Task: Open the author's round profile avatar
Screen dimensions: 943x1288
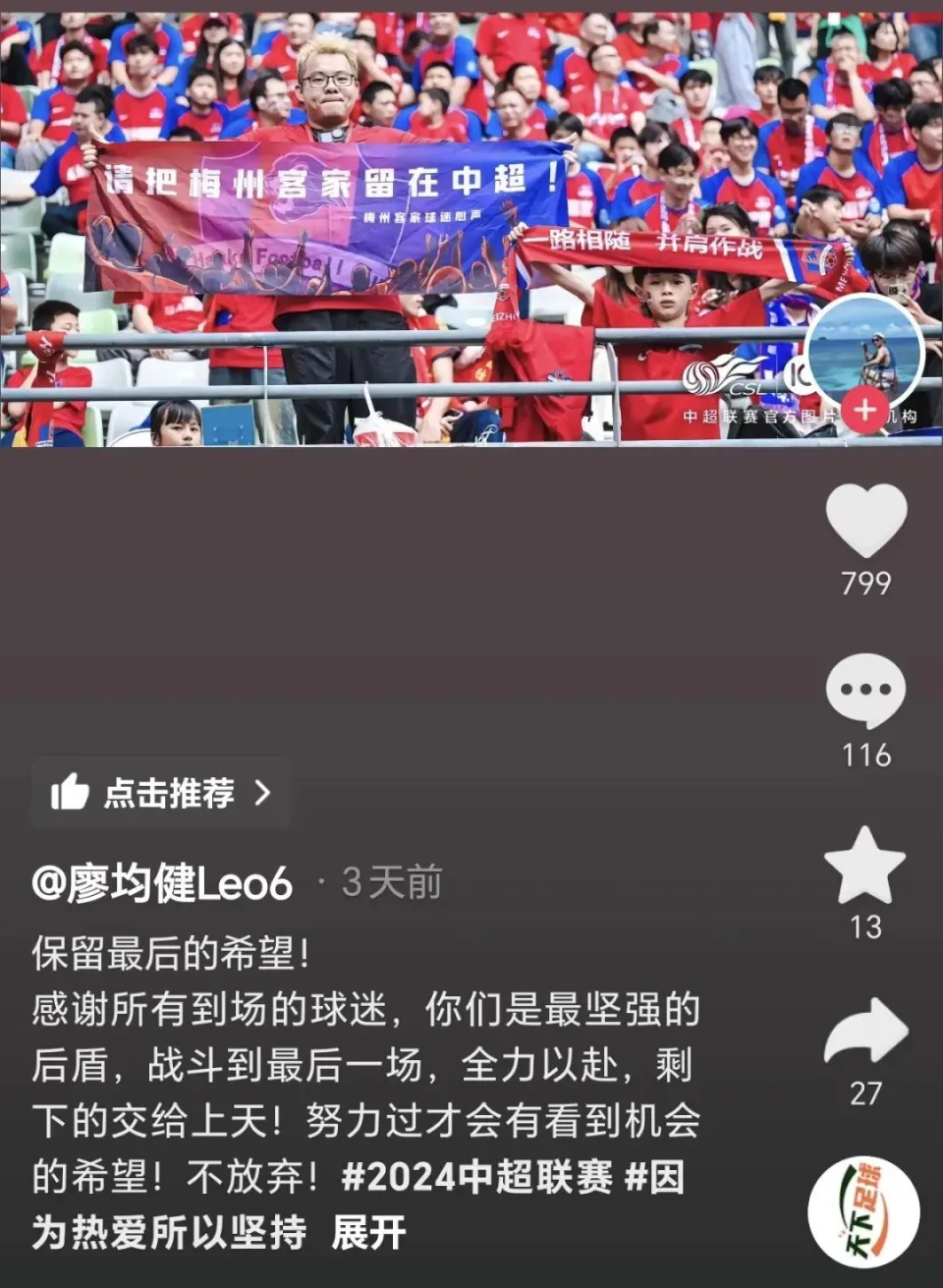Action: (864, 349)
